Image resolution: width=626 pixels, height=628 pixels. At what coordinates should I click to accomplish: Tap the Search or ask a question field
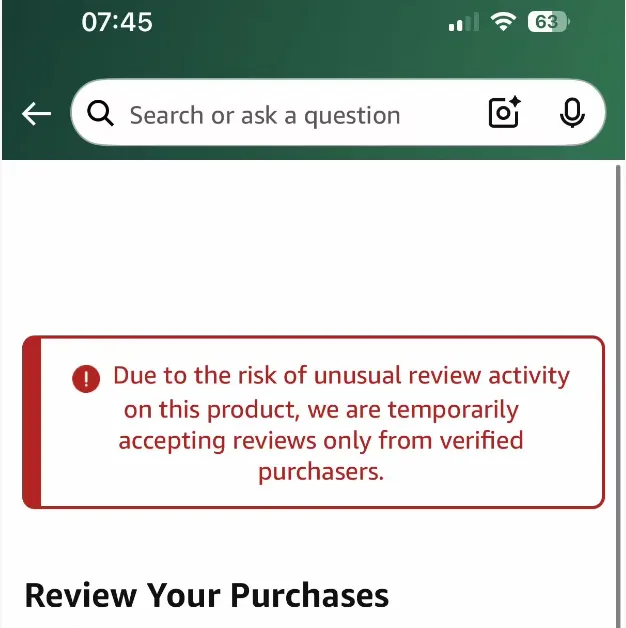tap(265, 115)
